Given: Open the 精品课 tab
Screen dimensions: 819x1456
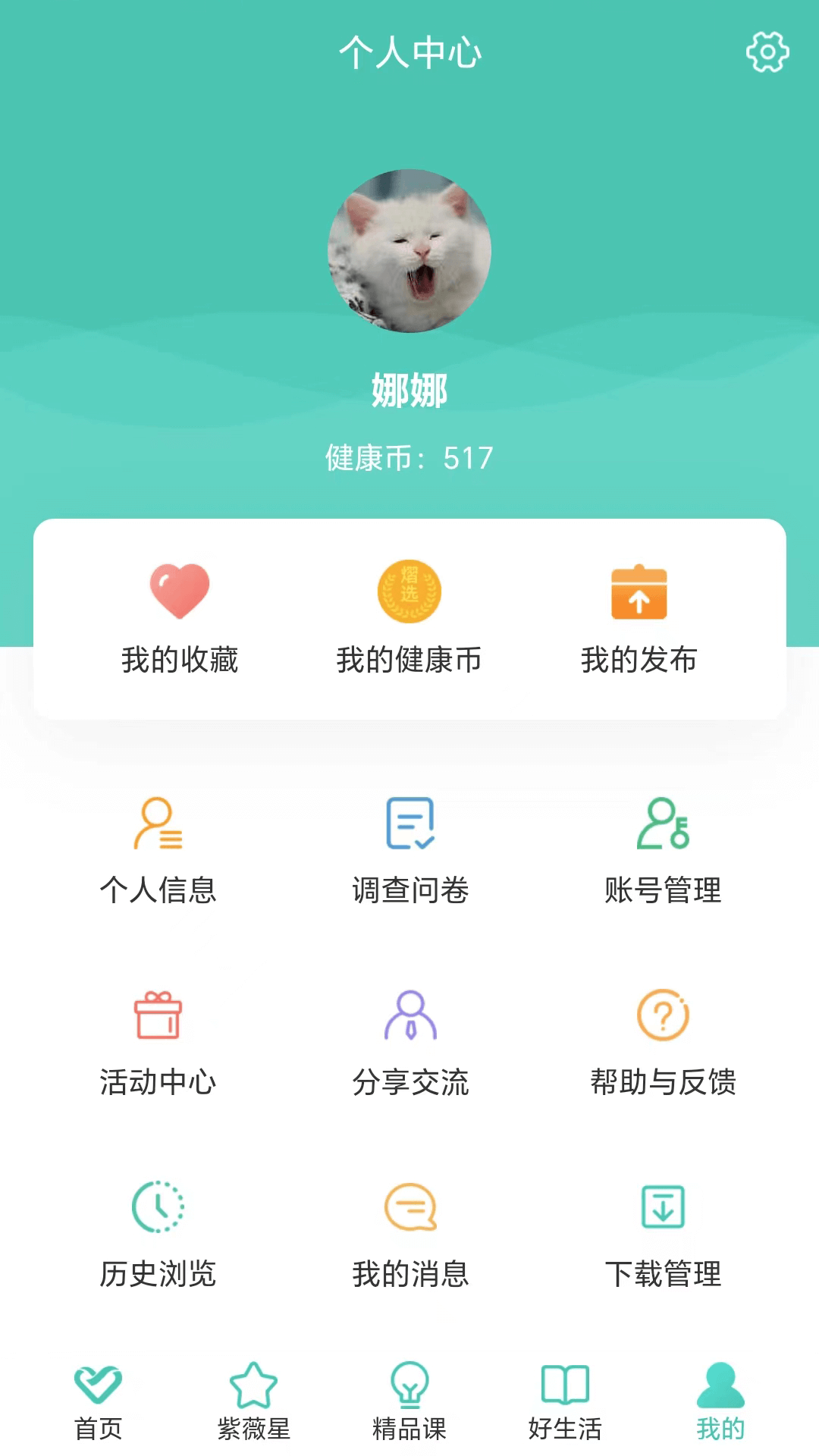Looking at the screenshot, I should 409,1399.
